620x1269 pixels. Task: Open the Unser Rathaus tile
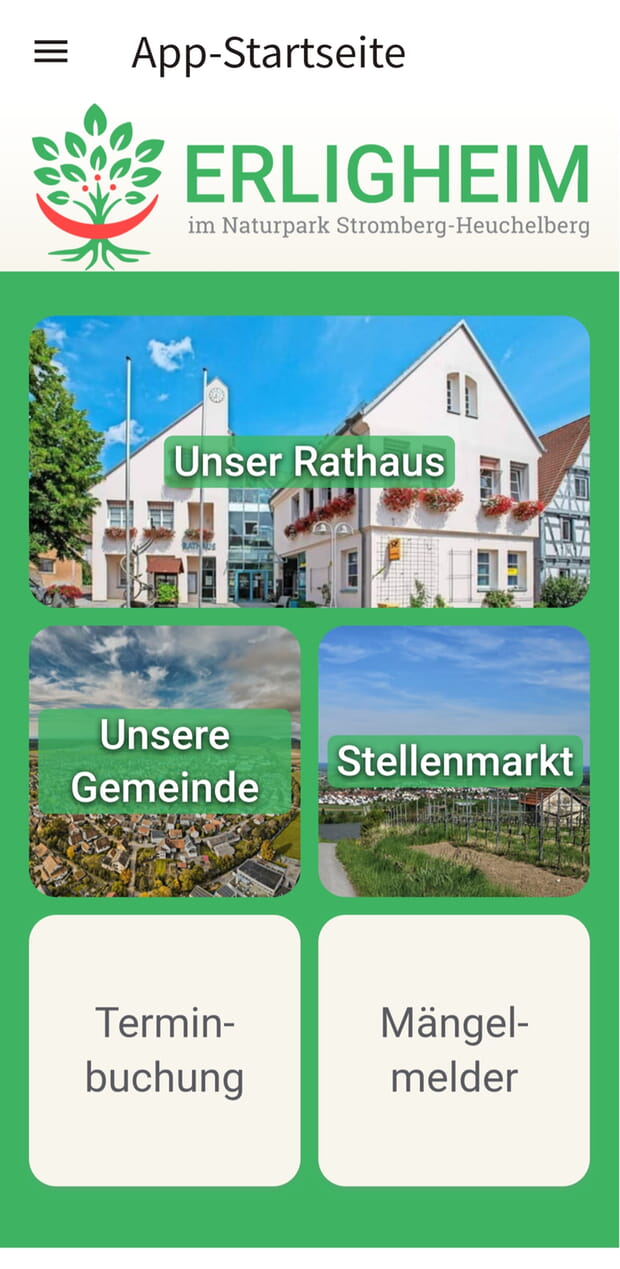point(309,462)
